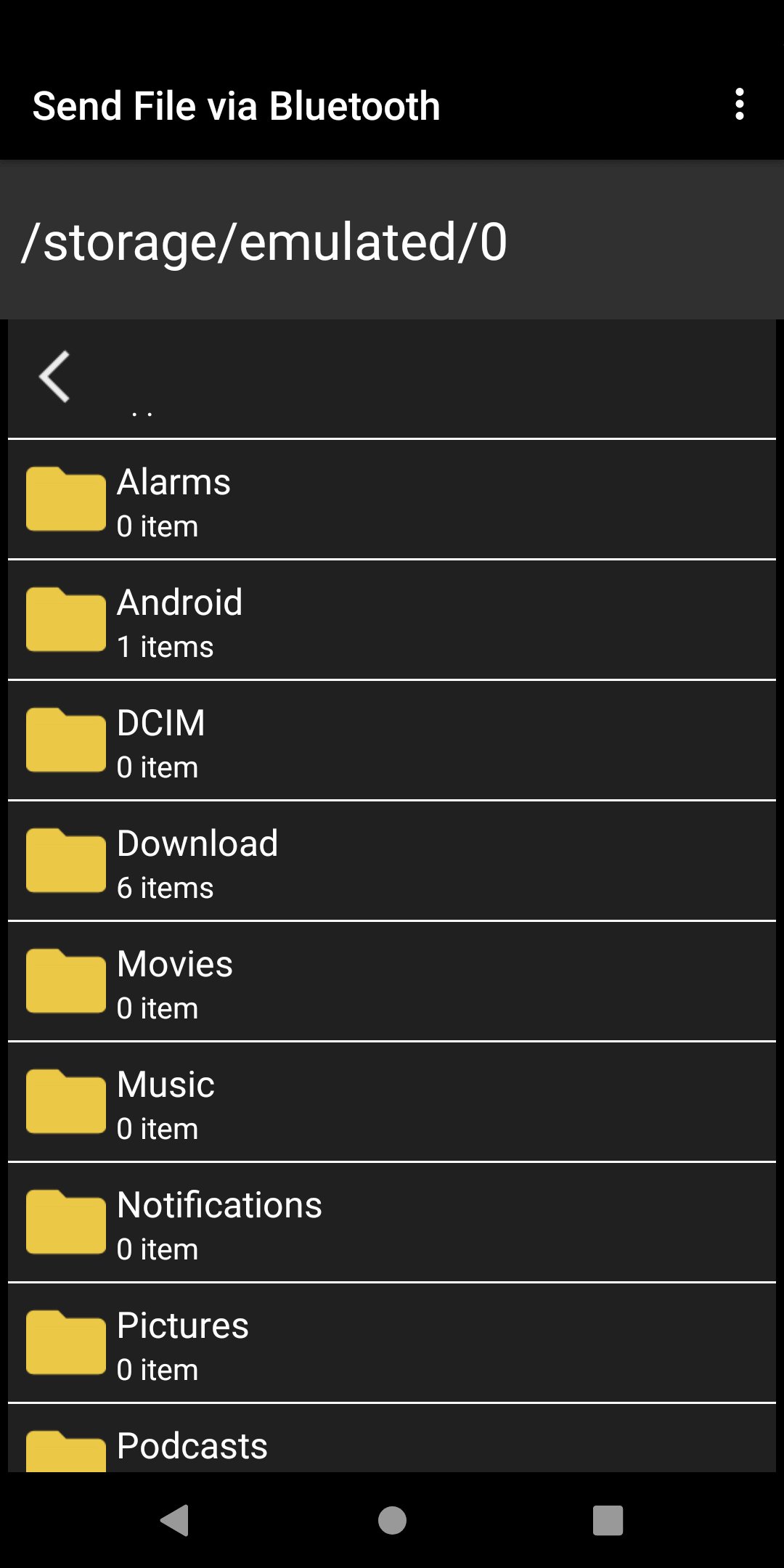Open the Download folder
This screenshot has height=1568, width=784.
point(392,861)
